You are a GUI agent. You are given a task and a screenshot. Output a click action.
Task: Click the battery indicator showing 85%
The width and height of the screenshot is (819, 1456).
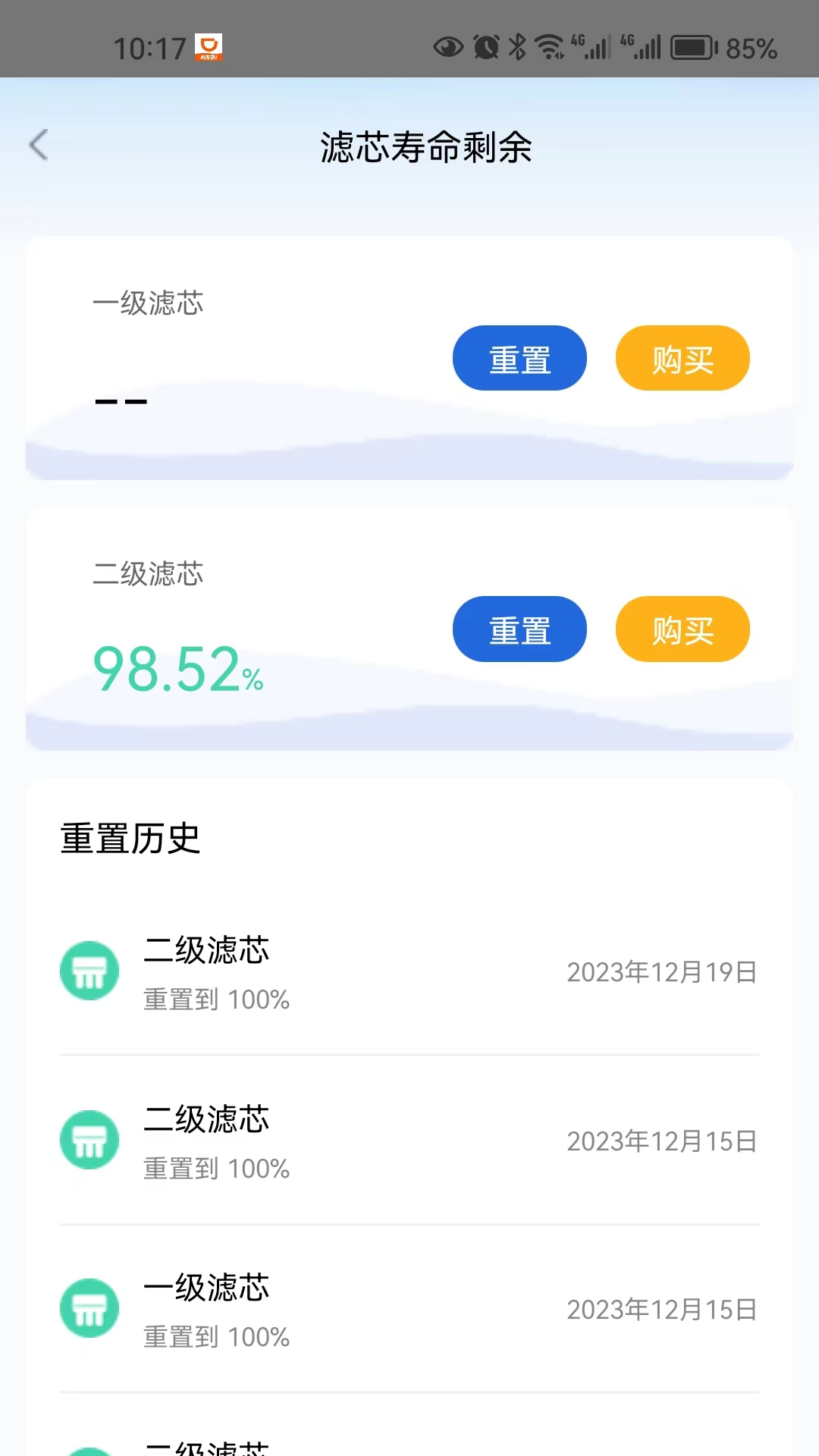[694, 47]
